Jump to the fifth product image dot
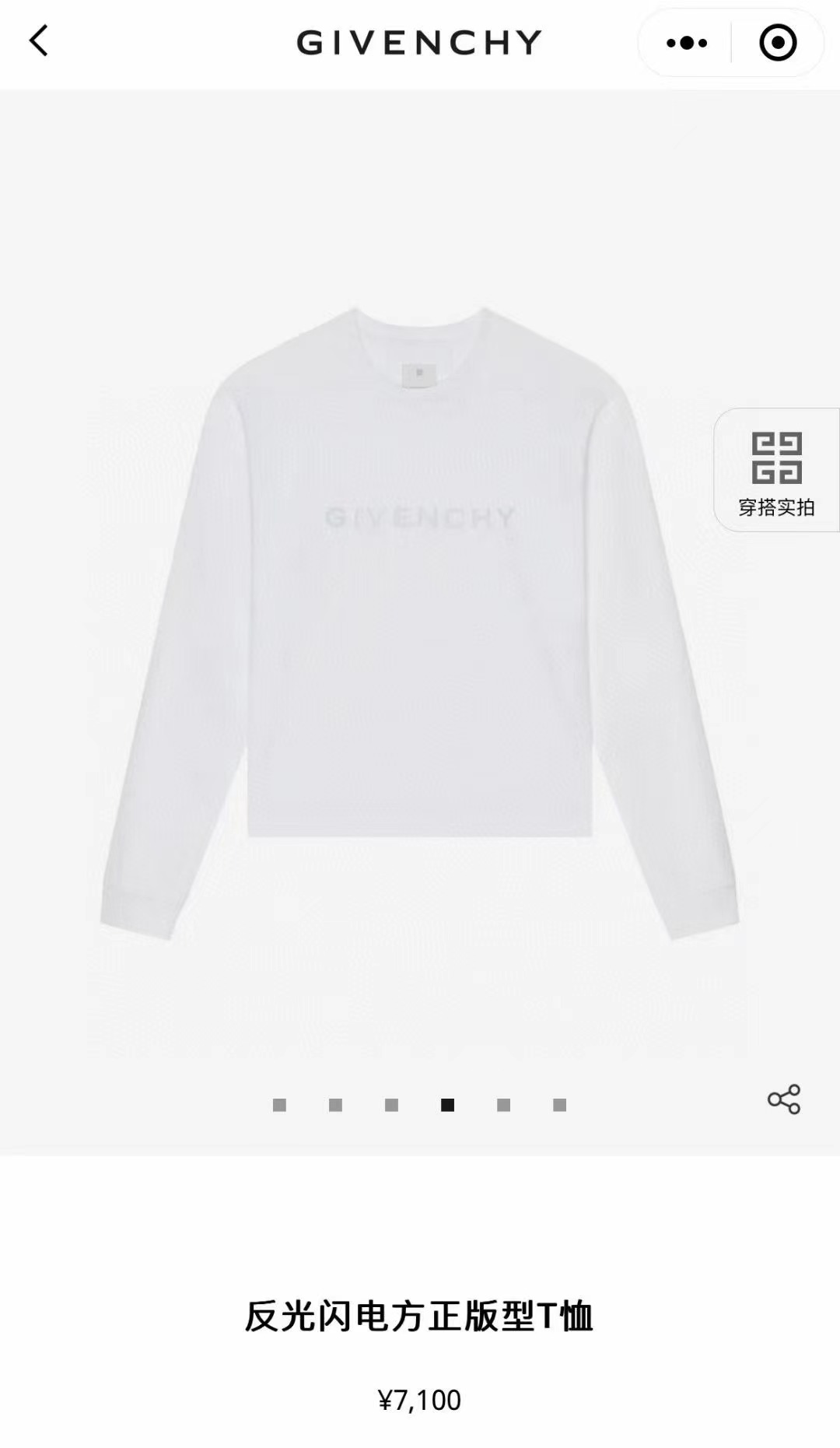 pos(504,1105)
